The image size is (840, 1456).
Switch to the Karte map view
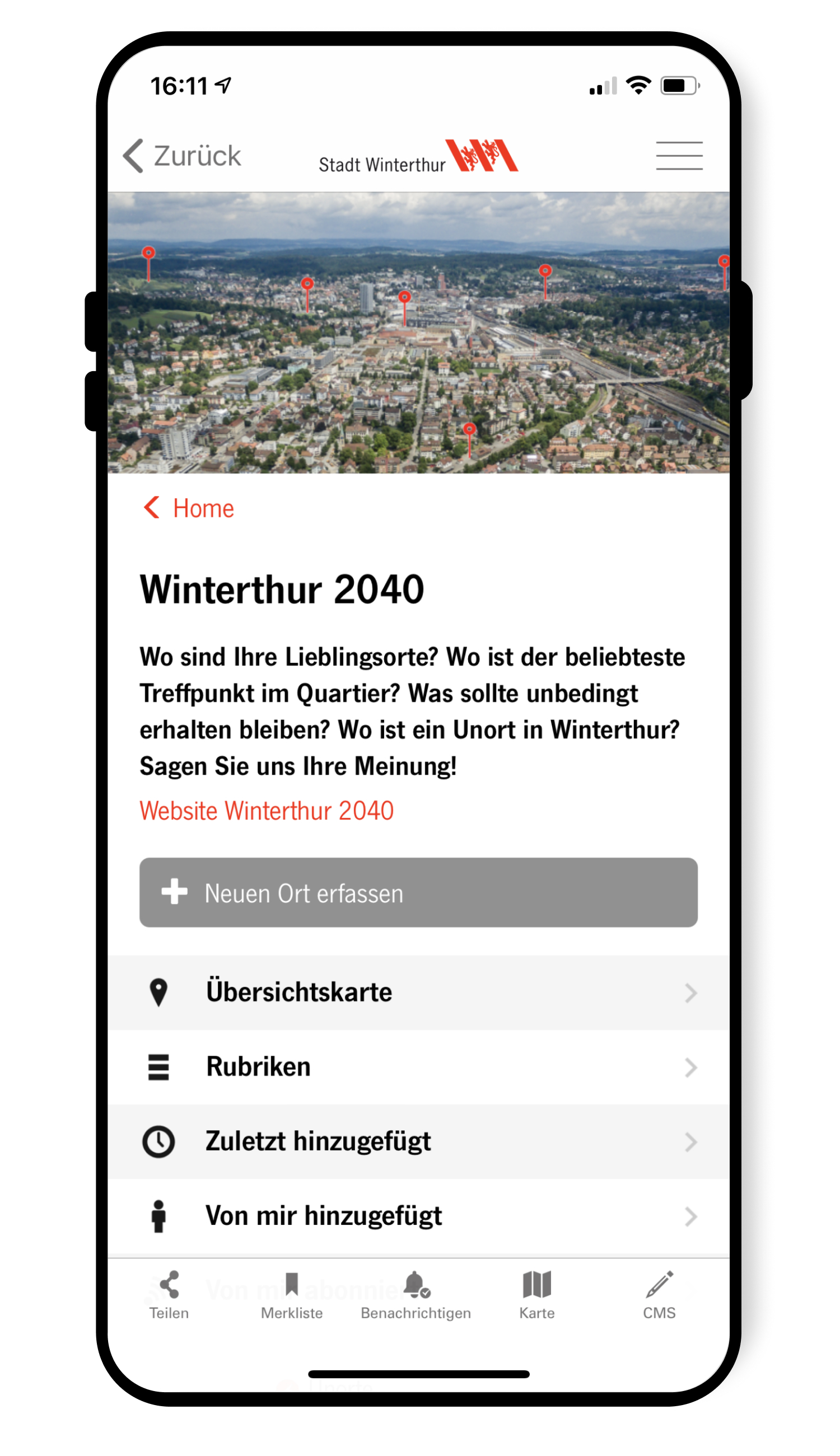coord(537,1295)
